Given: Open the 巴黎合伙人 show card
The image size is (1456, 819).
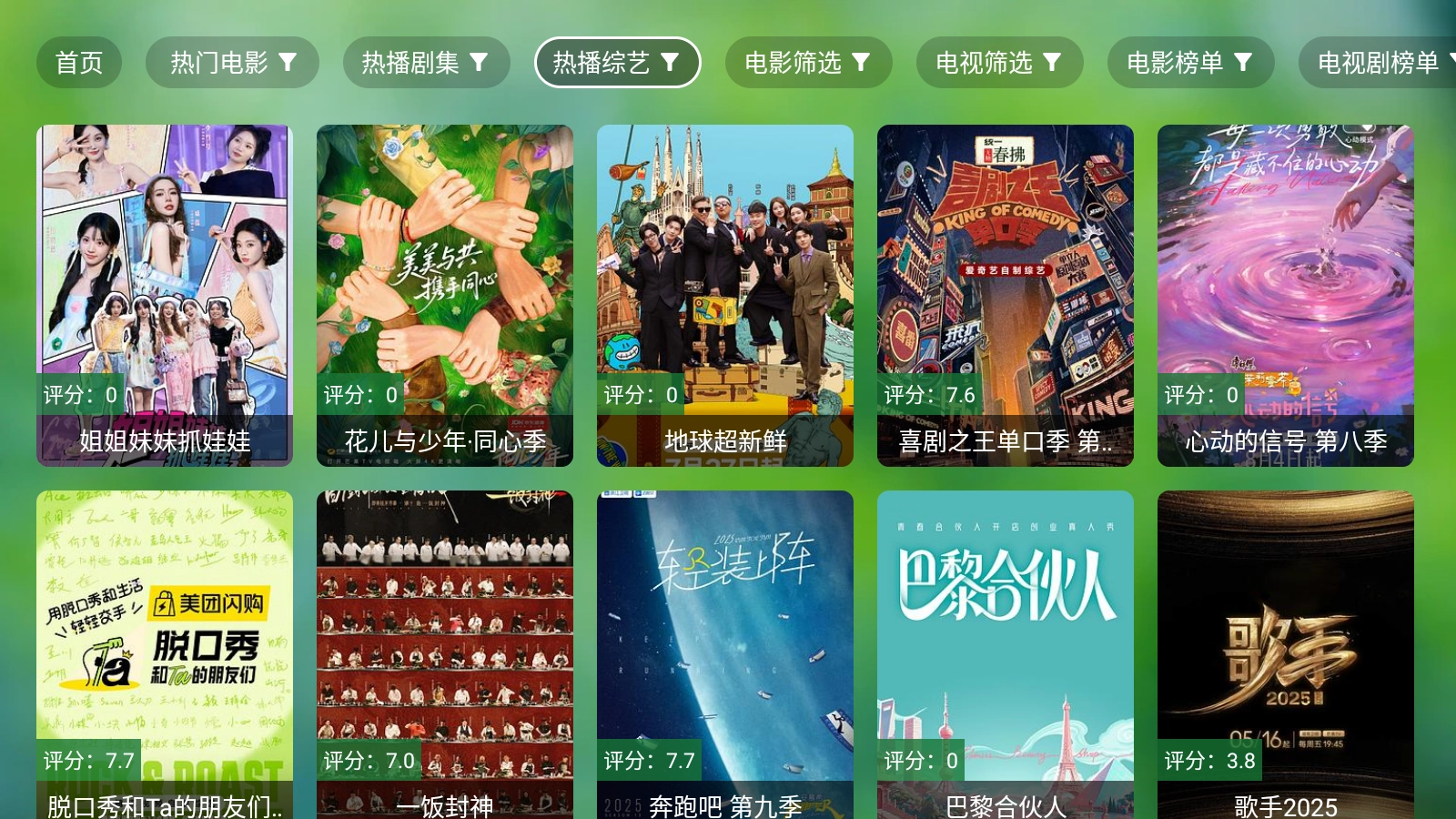Looking at the screenshot, I should 1006,655.
